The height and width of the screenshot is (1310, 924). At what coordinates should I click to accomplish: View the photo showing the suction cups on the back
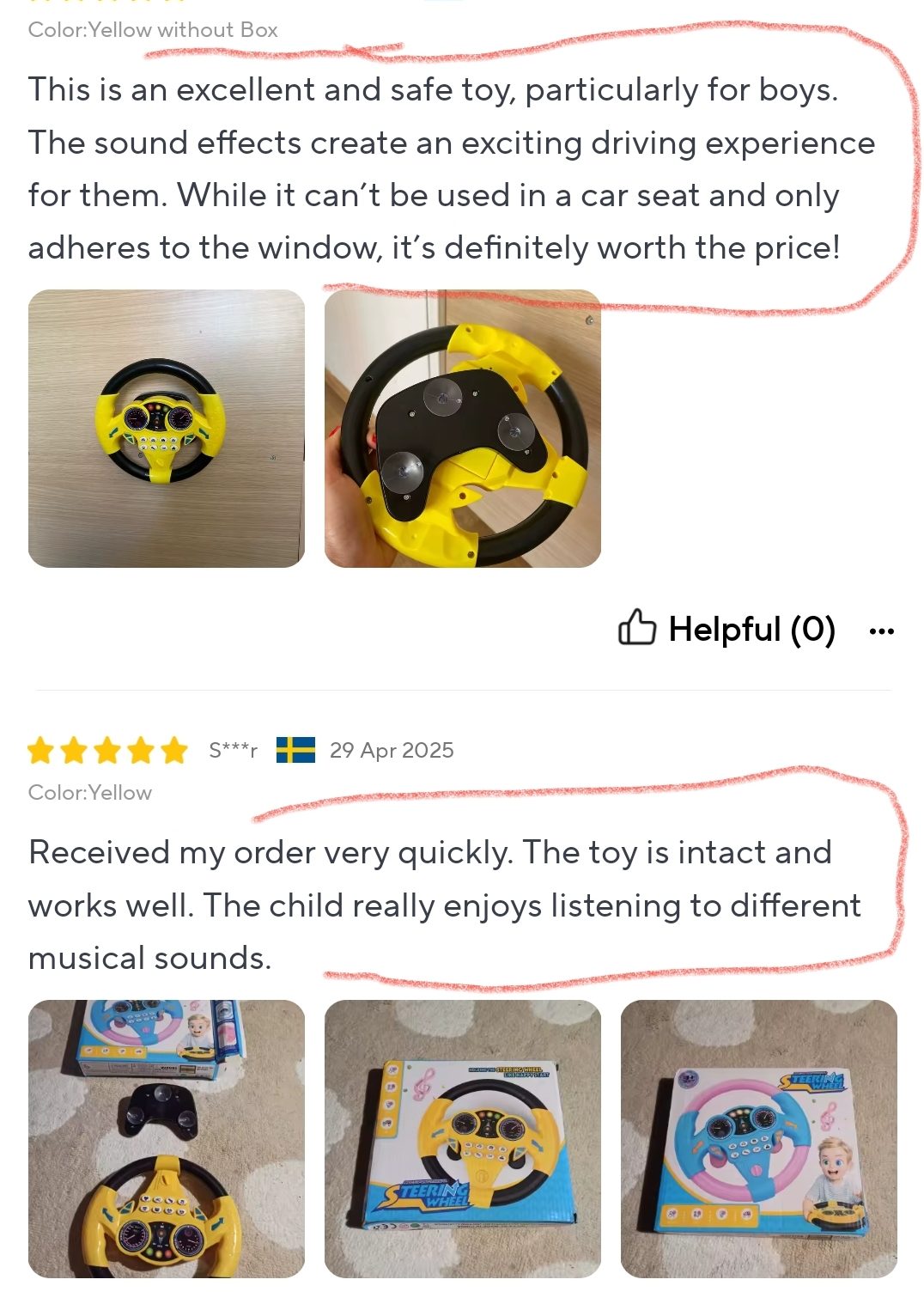click(x=462, y=429)
